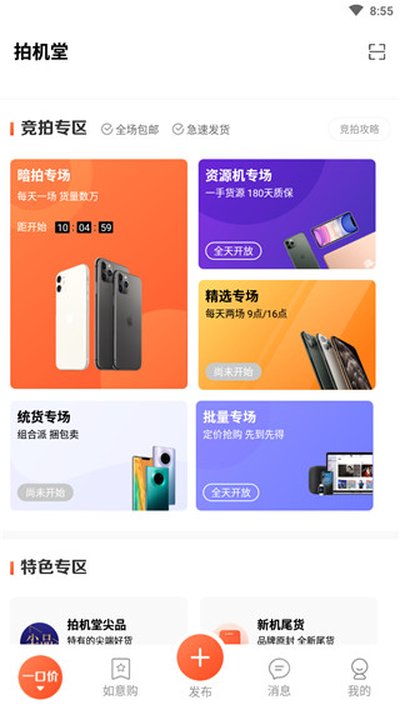The width and height of the screenshot is (400, 710).
Task: Open the 新机尾货 featured card
Action: tap(289, 621)
